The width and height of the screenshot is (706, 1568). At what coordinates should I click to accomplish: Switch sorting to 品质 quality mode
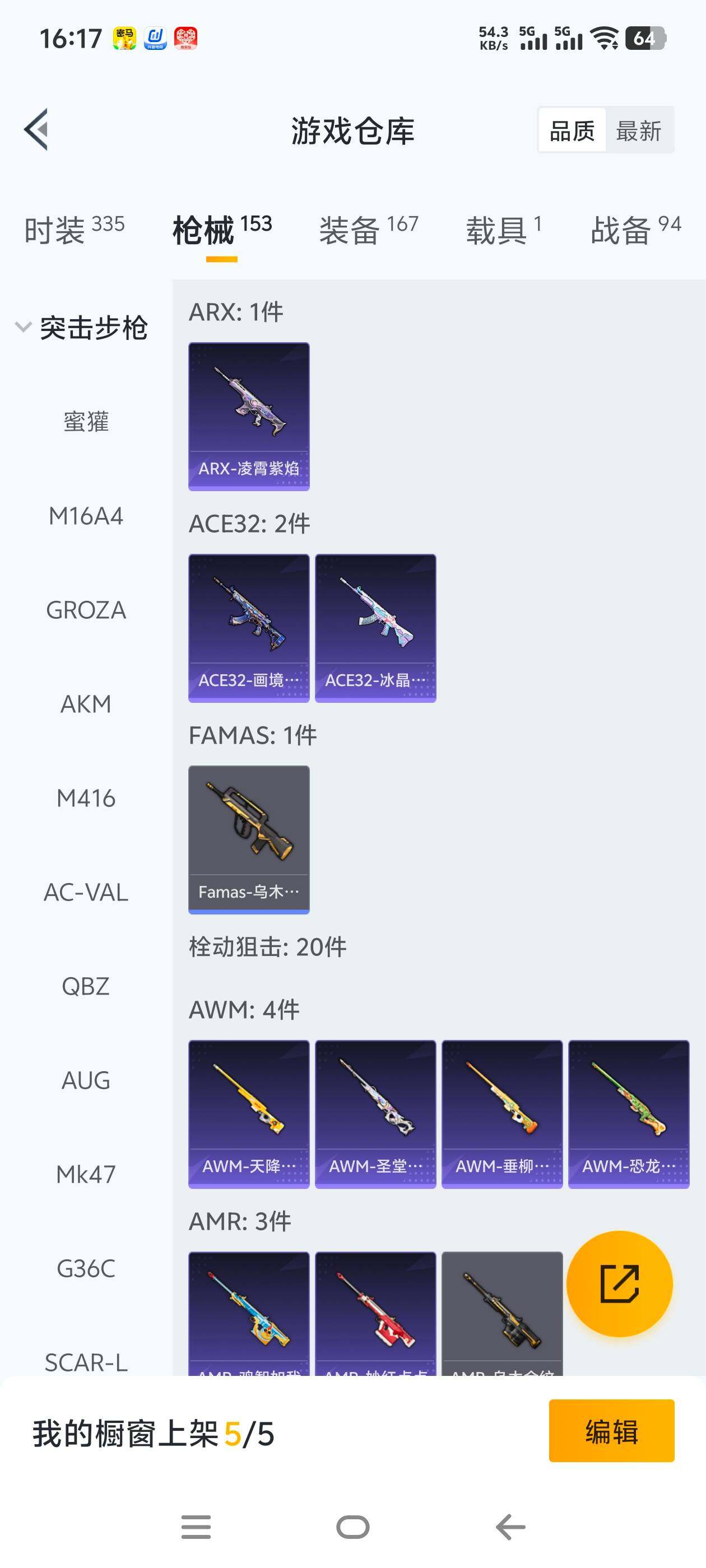click(x=572, y=132)
